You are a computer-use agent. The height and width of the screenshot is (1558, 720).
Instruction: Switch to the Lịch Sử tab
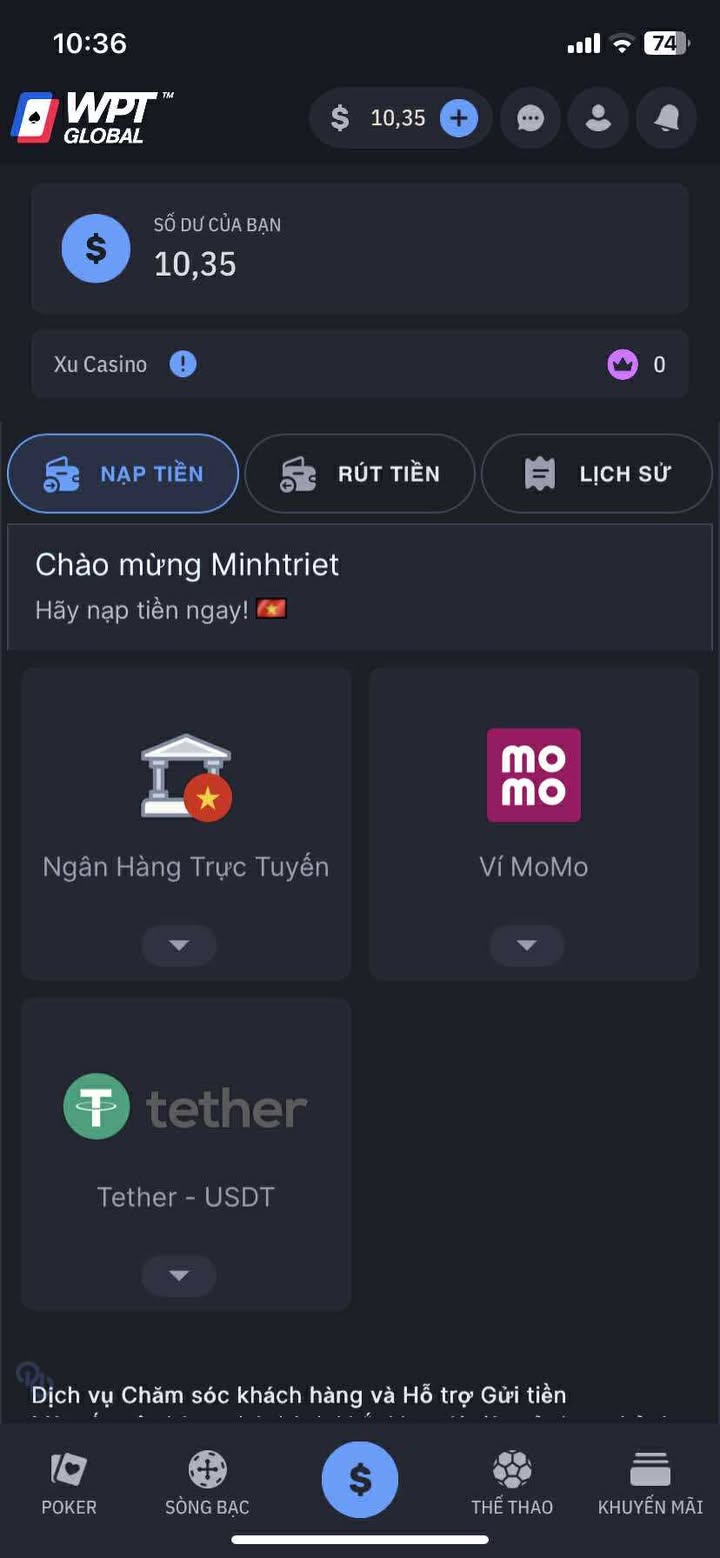(x=597, y=473)
